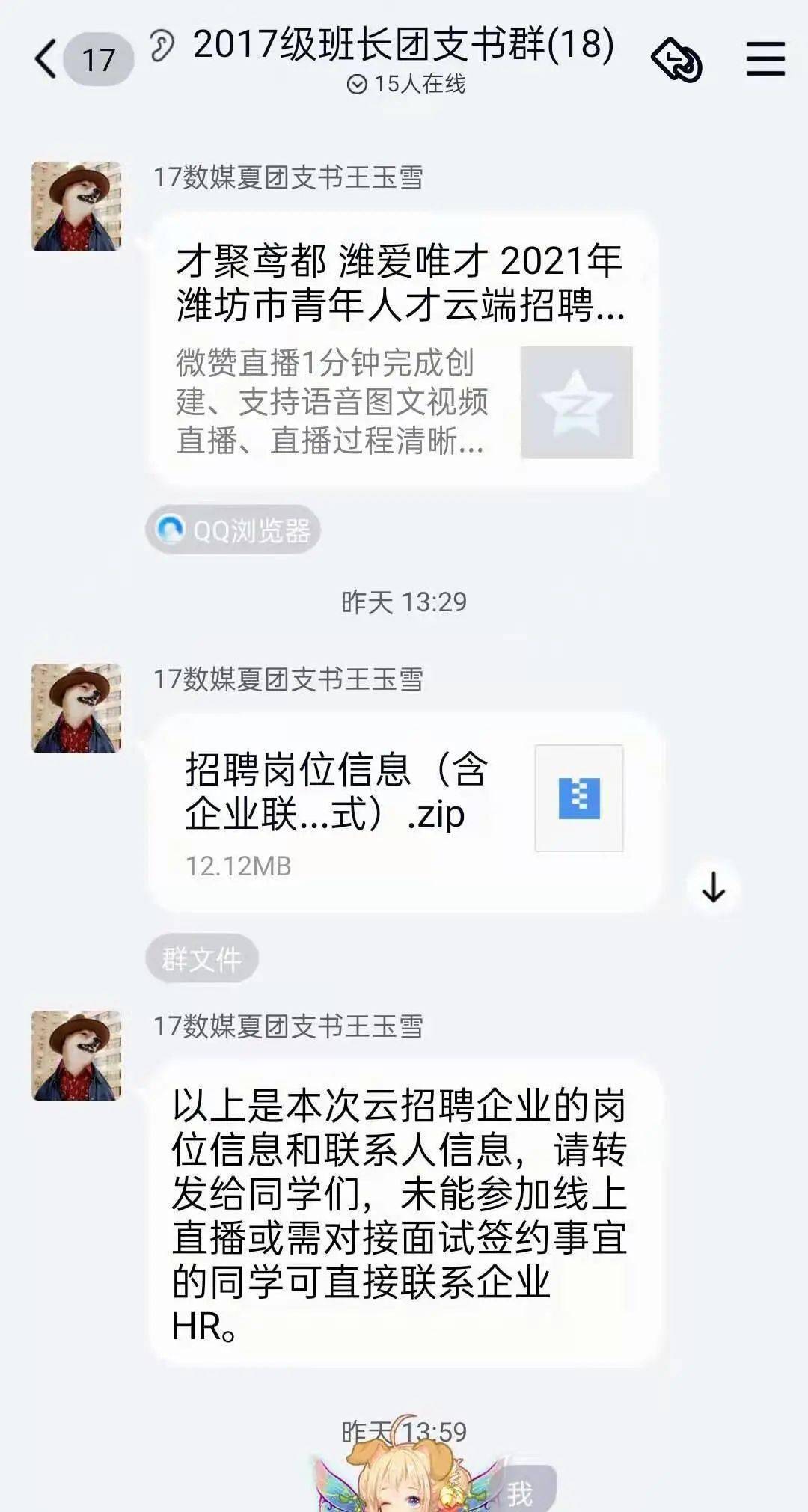Viewport: 808px width, 1512px height.
Task: Open the 群文件 chip
Action: [x=201, y=958]
